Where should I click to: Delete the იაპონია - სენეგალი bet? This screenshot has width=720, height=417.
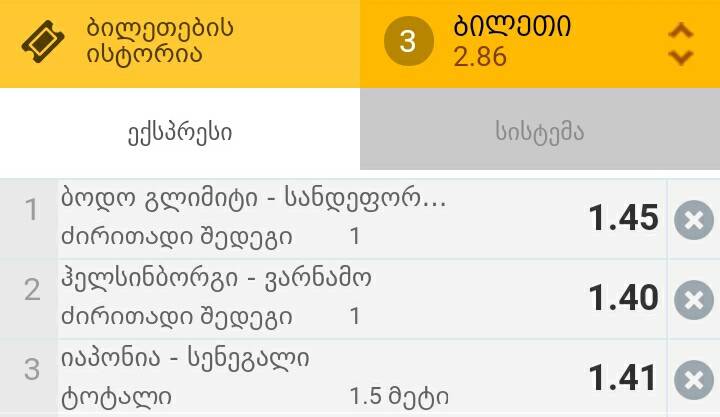pyautogui.click(x=693, y=379)
